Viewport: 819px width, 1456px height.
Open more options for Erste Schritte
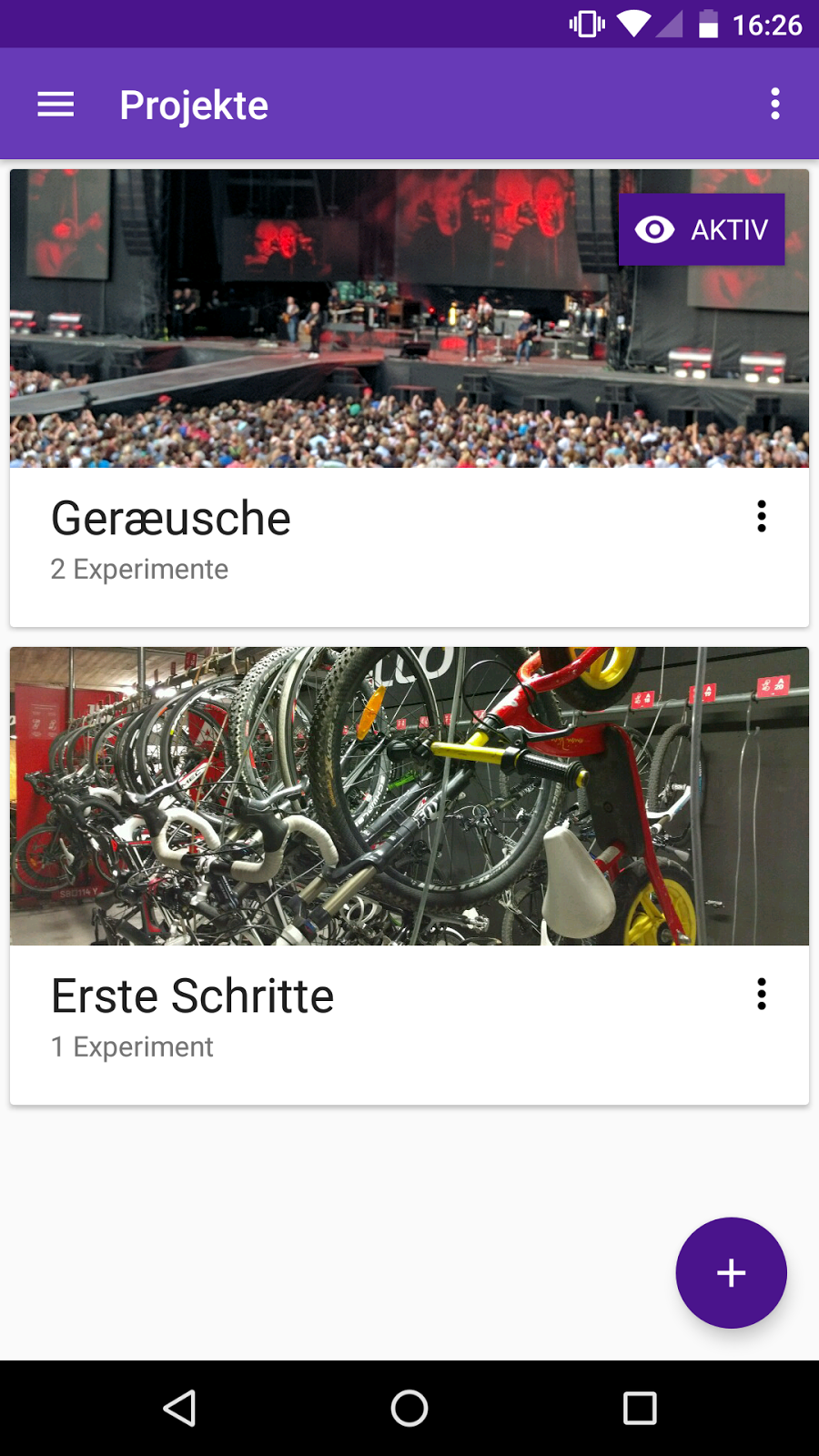(762, 995)
